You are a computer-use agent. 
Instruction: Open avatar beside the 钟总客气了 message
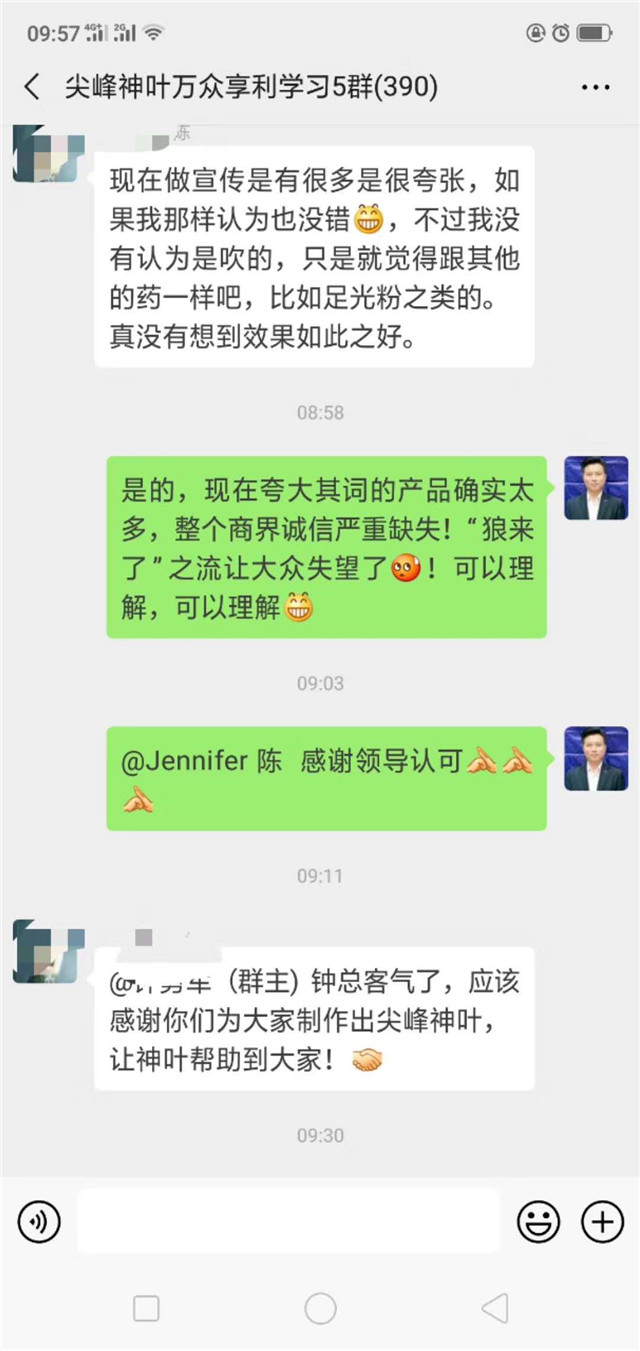42,952
